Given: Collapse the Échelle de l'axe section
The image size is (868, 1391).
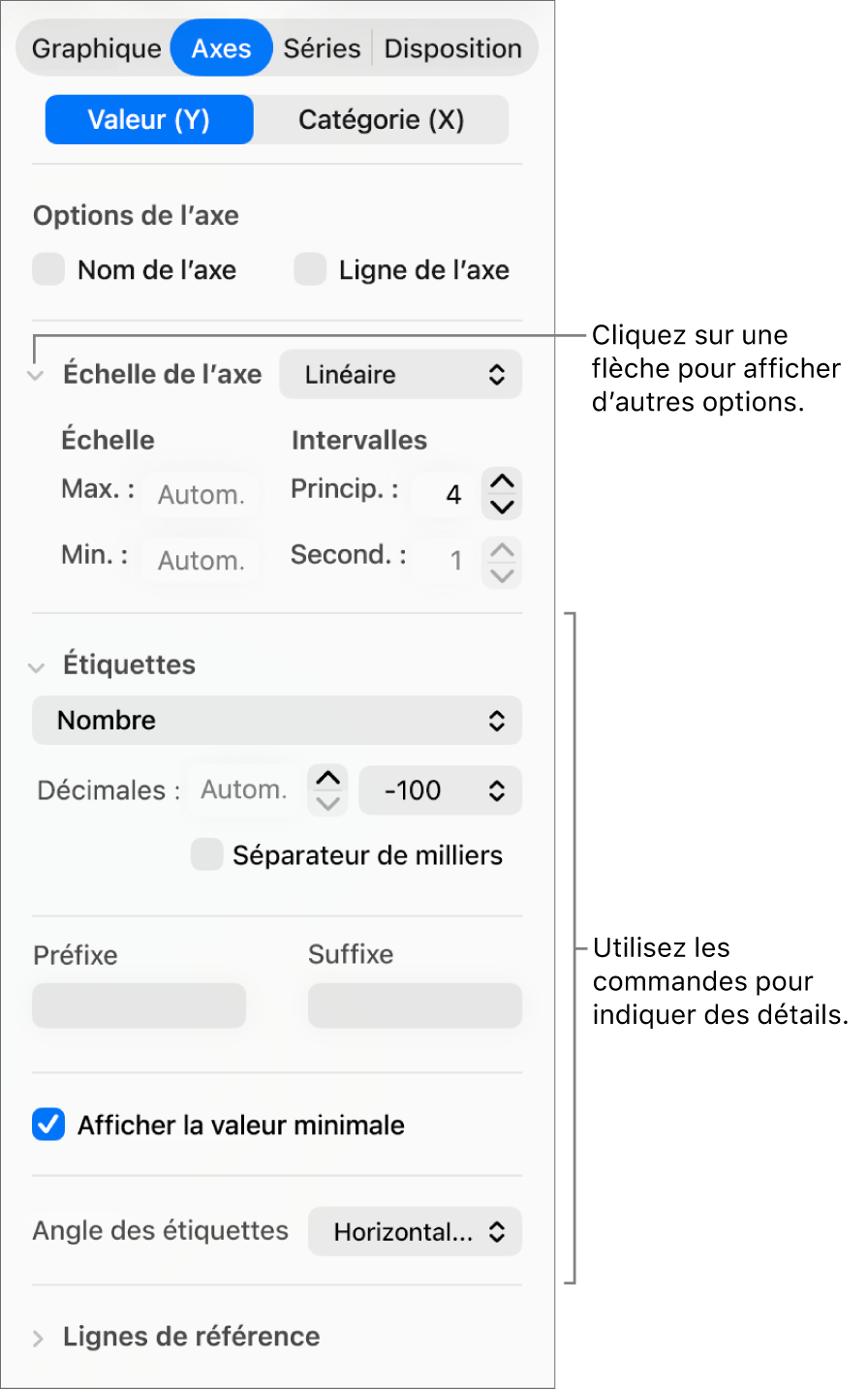Looking at the screenshot, I should 37,376.
